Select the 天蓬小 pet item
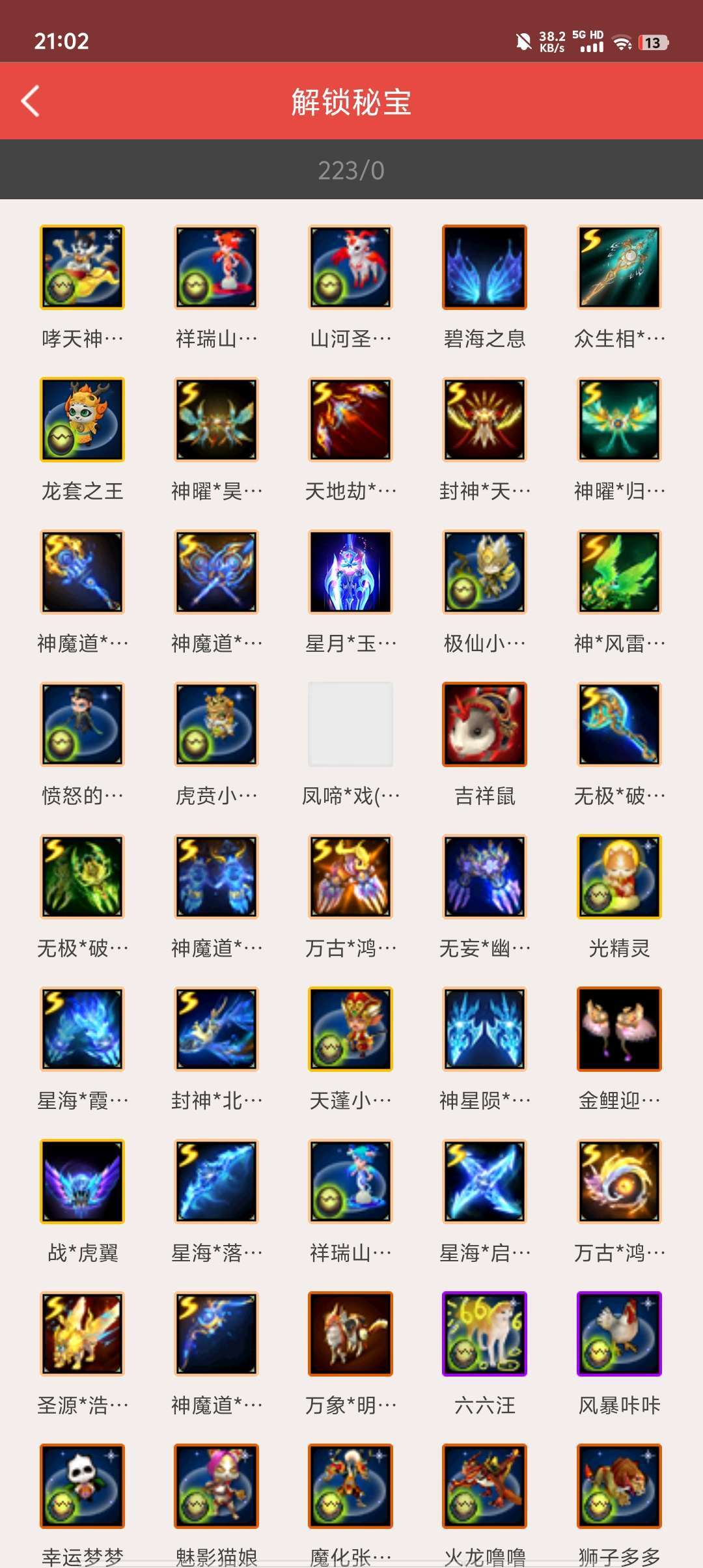Screen dimensions: 703x1568 point(350,1029)
